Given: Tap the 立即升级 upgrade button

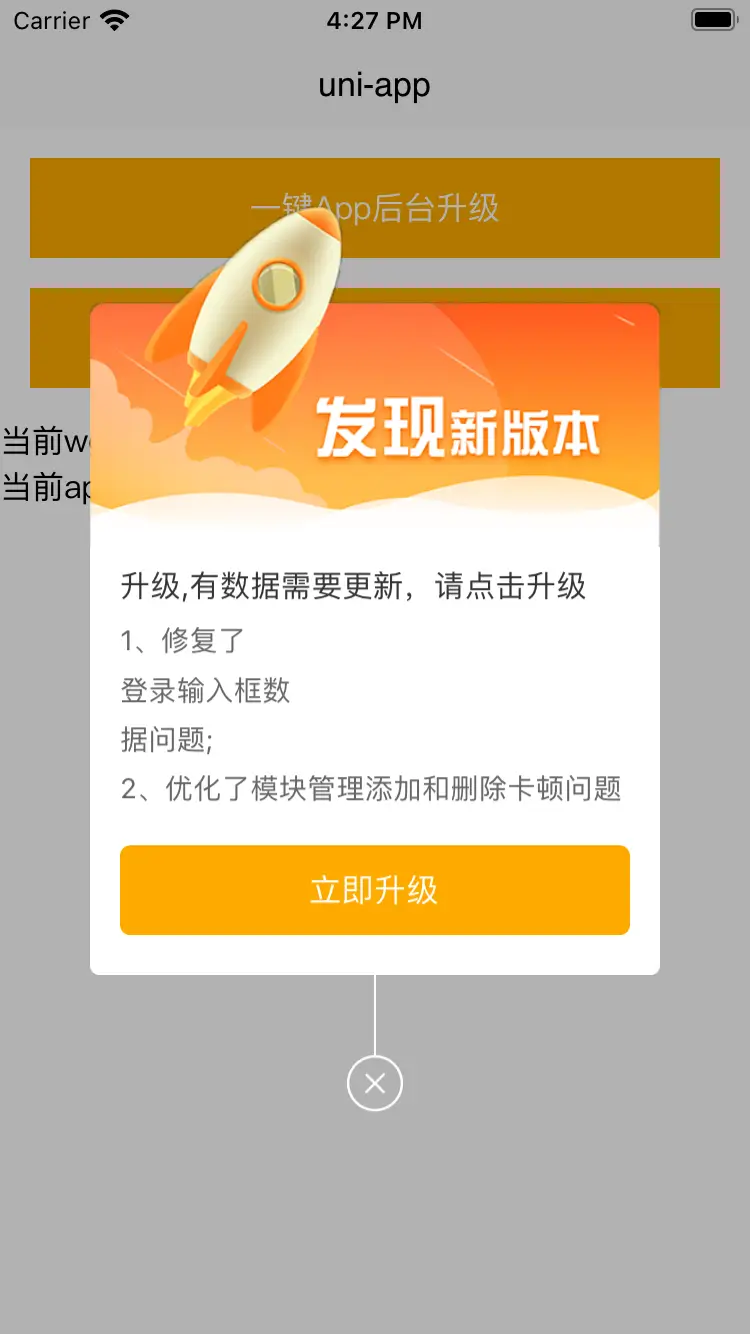Looking at the screenshot, I should 374,890.
